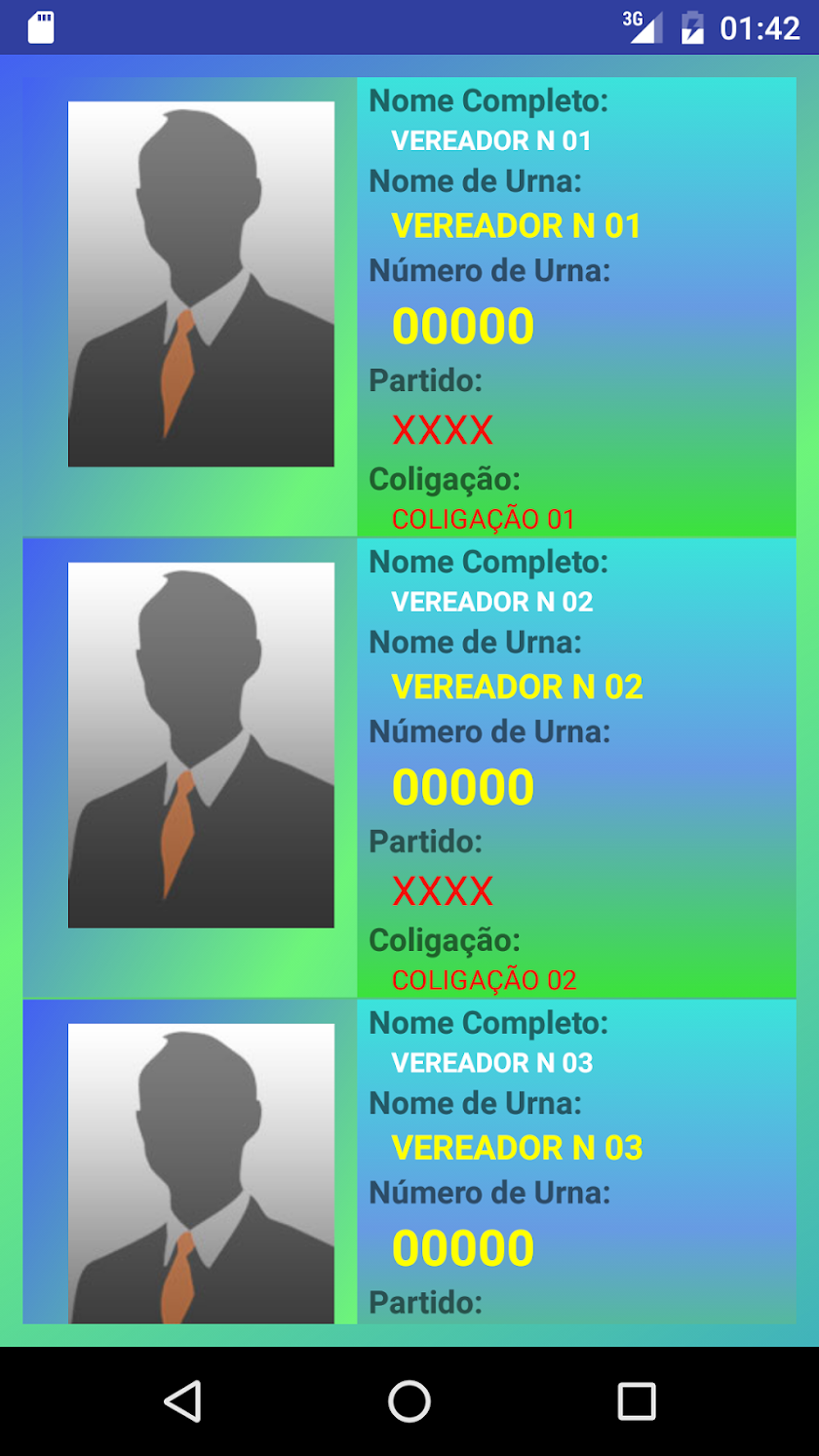The width and height of the screenshot is (819, 1456).
Task: View the VEREADOR N 03 candidate card
Action: 409,1161
